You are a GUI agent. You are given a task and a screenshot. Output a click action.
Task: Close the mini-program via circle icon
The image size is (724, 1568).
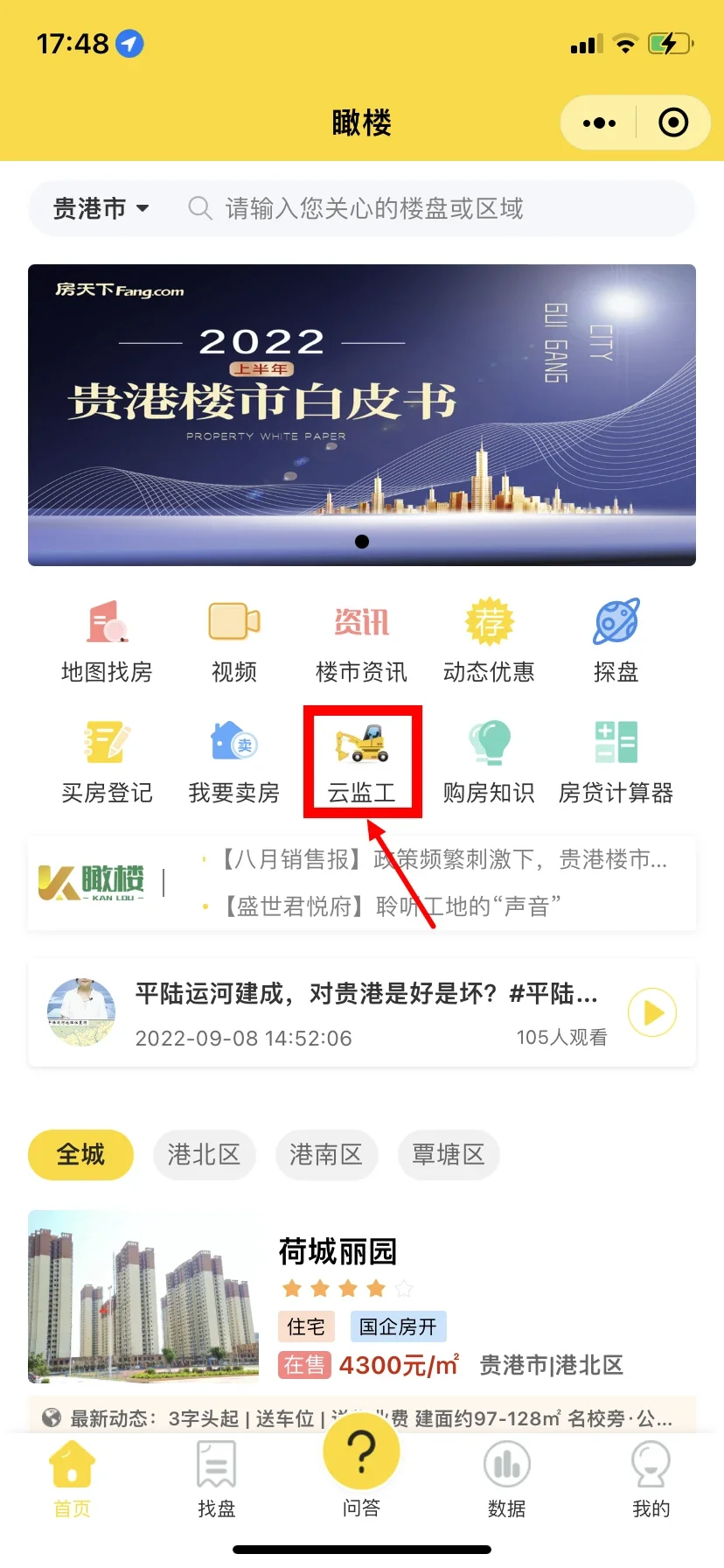[672, 123]
